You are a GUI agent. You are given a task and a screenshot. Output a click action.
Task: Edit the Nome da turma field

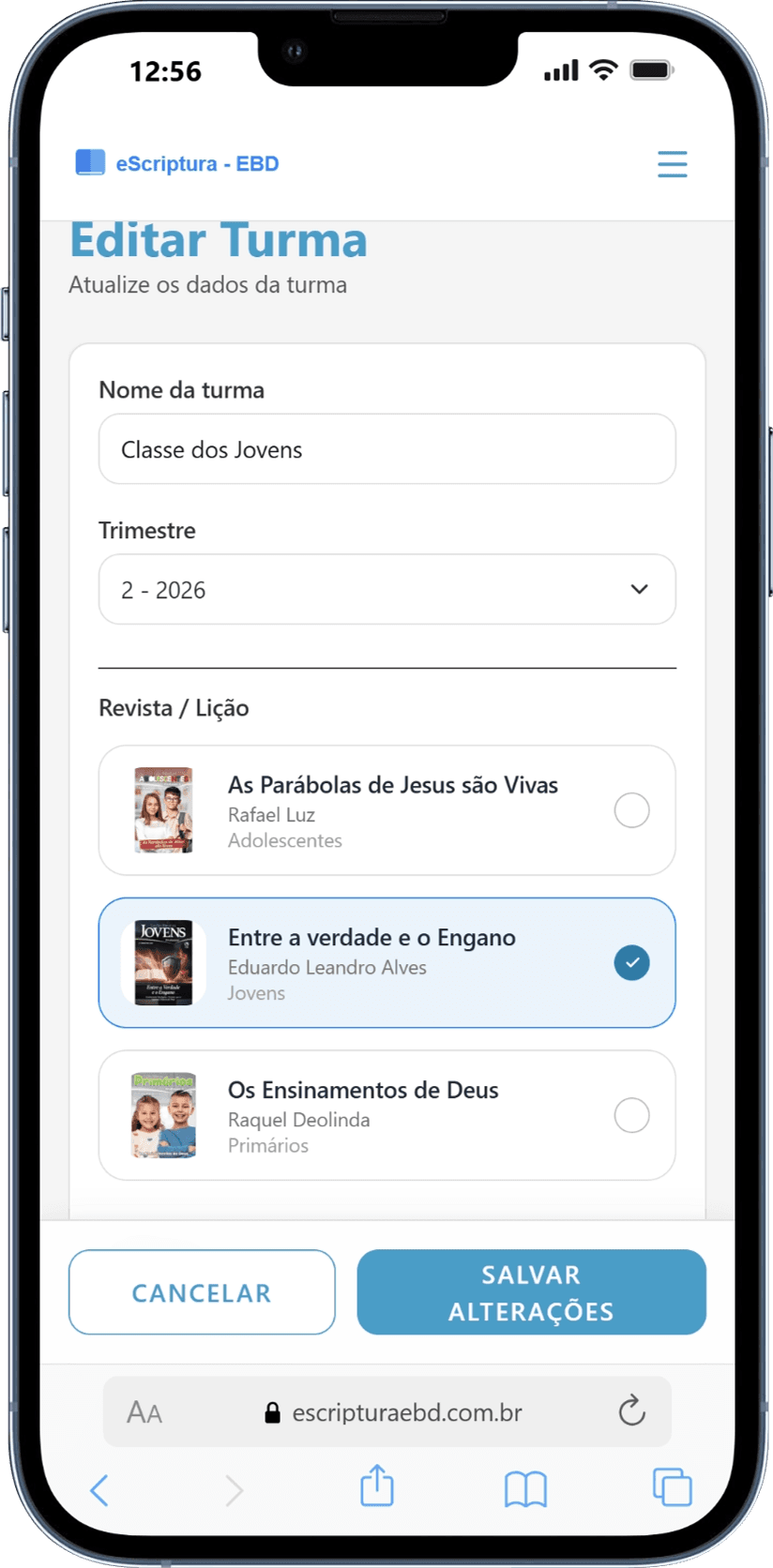pos(387,449)
